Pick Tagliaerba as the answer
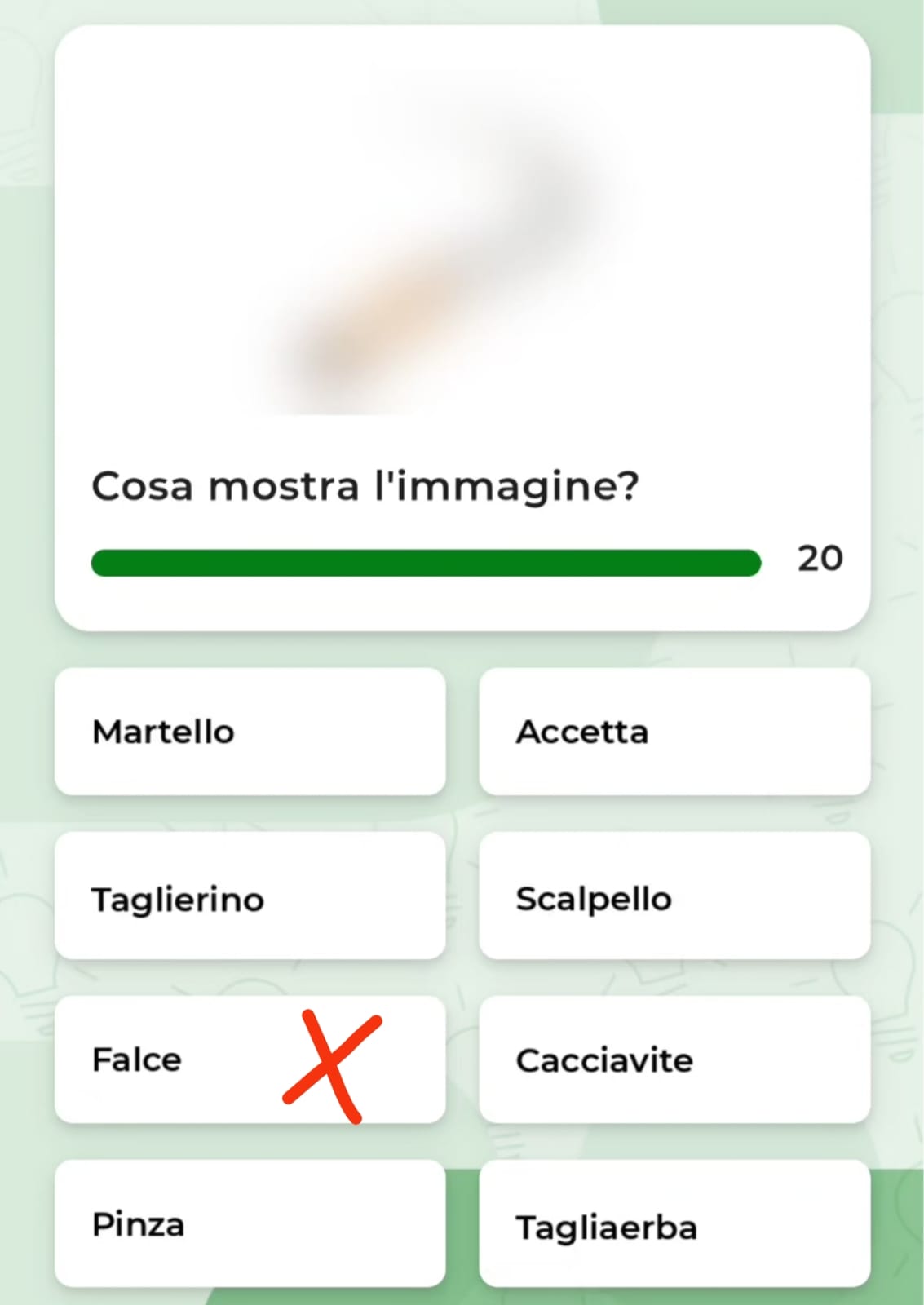The image size is (924, 1305). [674, 1223]
